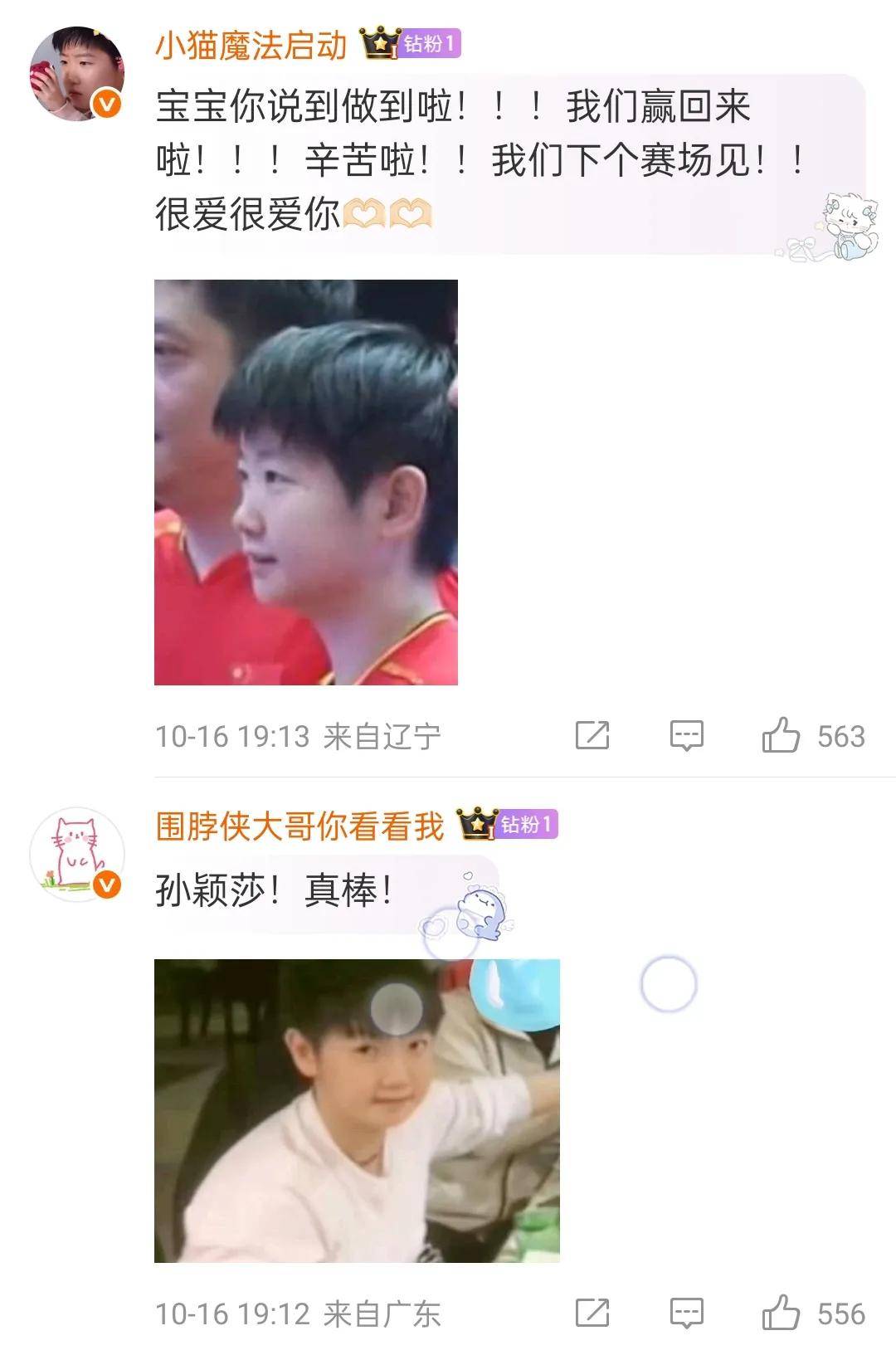Open profile via username 小猫魔法启动
The height and width of the screenshot is (1355, 896).
pyautogui.click(x=251, y=45)
